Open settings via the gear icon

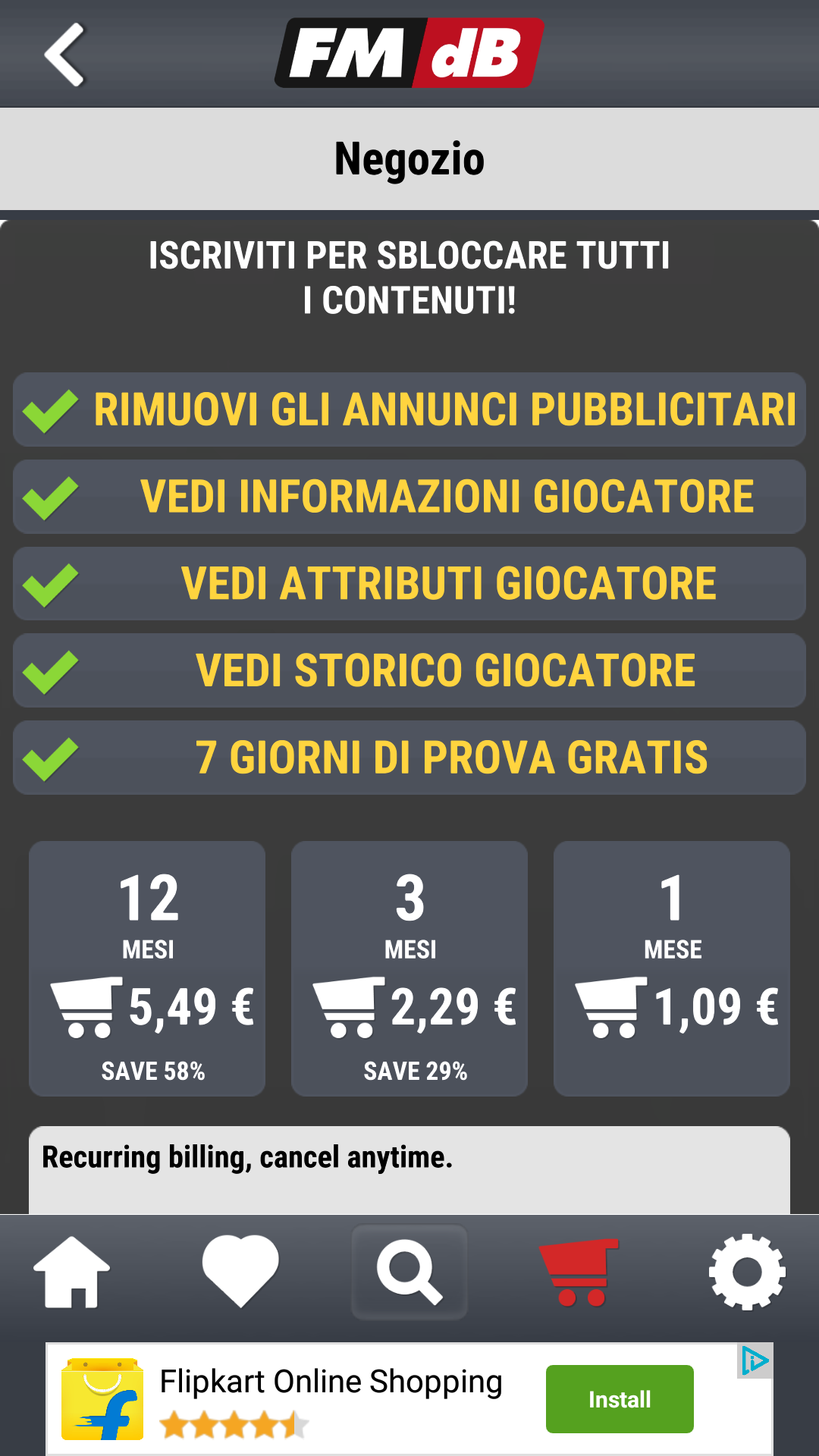coord(747,1272)
